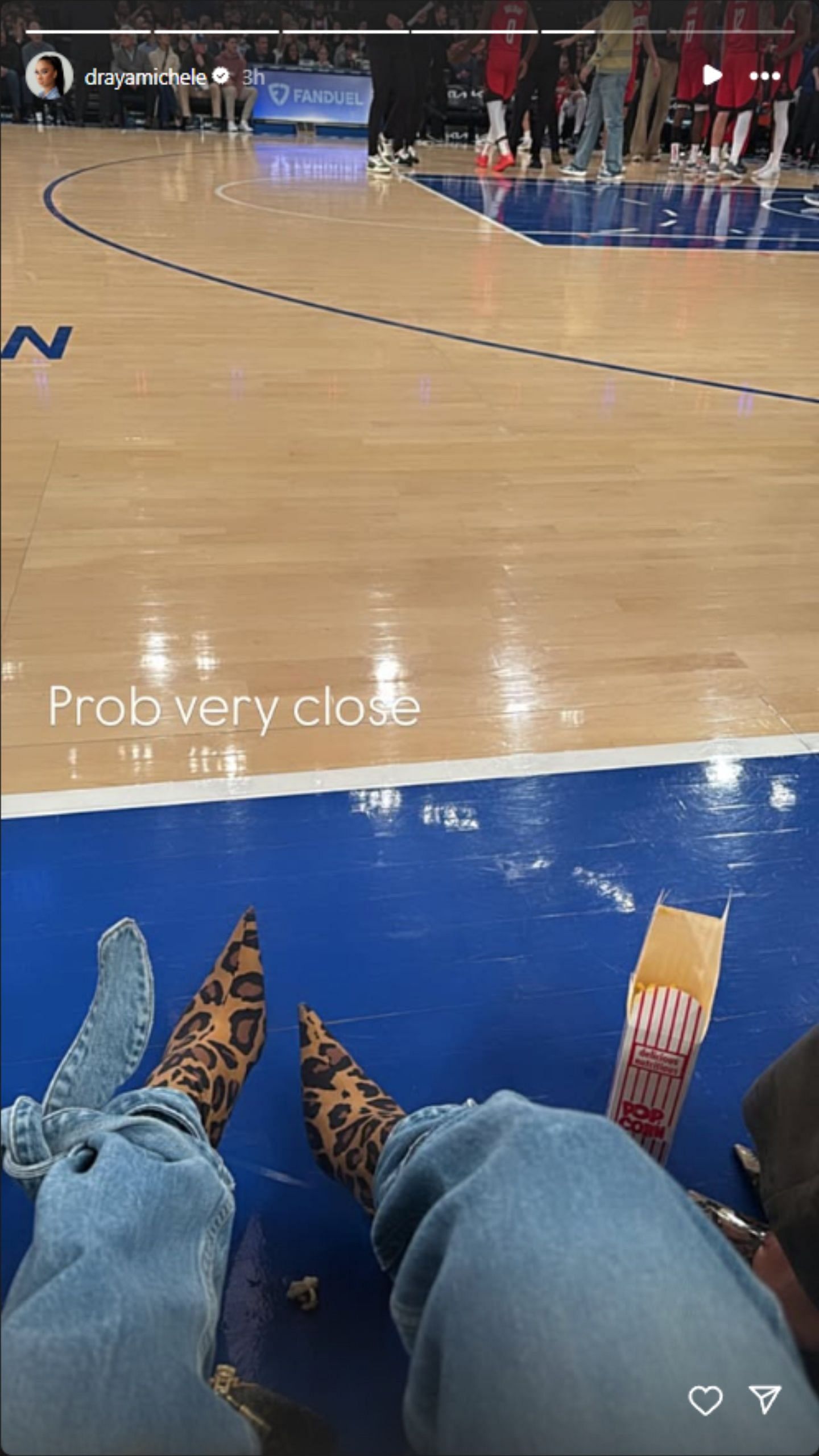Tap the drayamichele username

(x=145, y=77)
